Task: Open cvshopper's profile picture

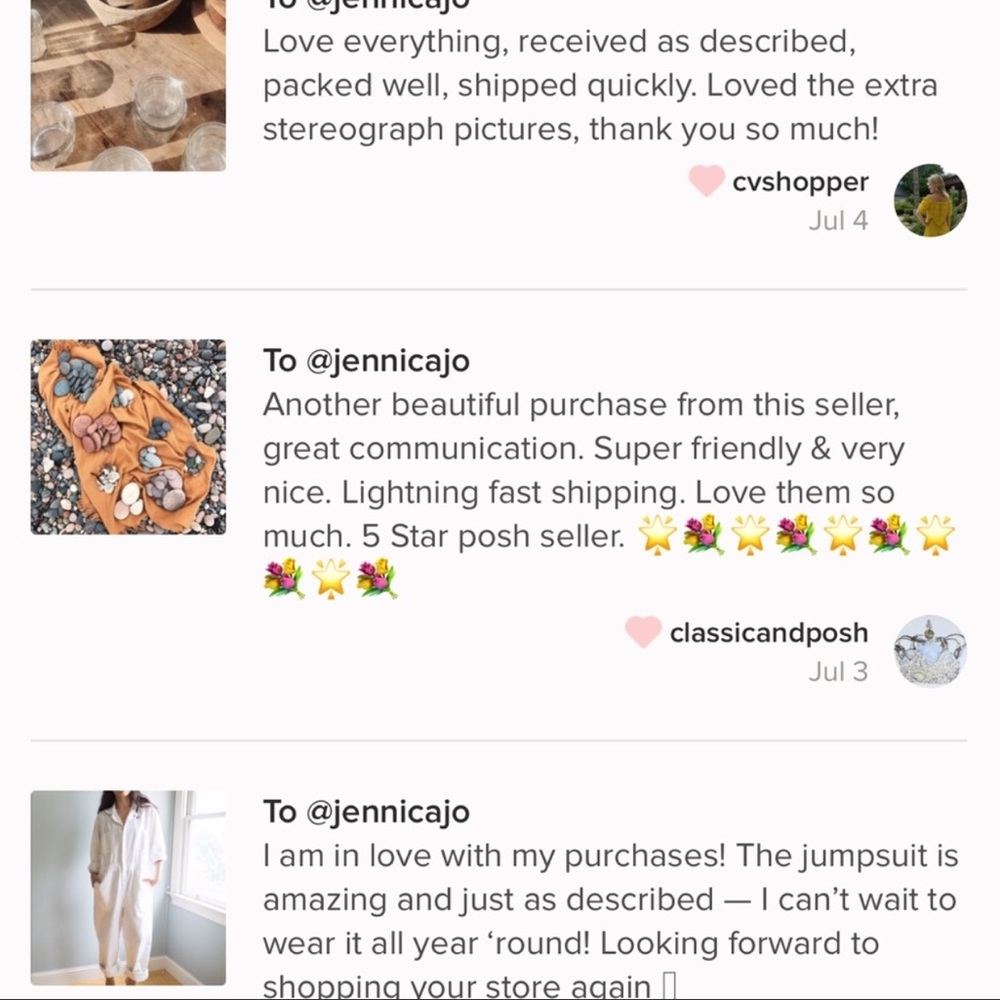Action: [x=929, y=200]
